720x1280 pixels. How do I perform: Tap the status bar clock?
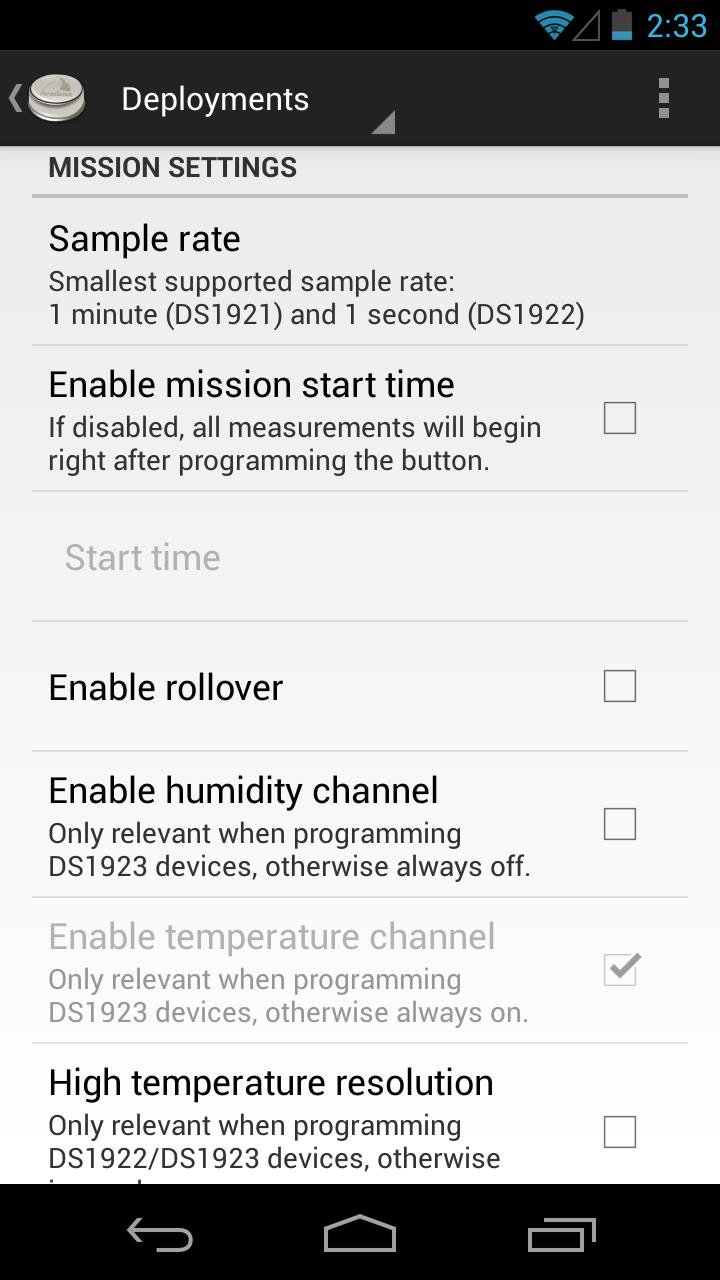coord(677,24)
